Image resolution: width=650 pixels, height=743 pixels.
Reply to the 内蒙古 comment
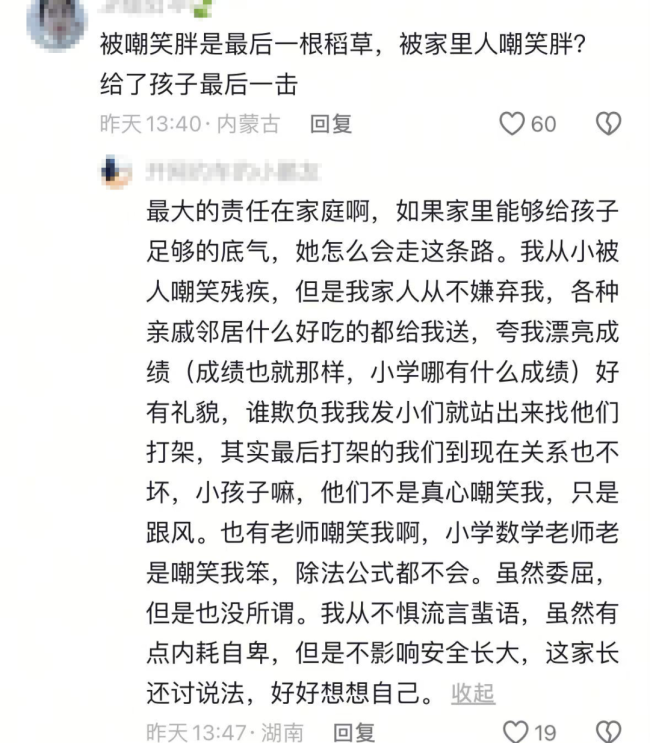(330, 124)
